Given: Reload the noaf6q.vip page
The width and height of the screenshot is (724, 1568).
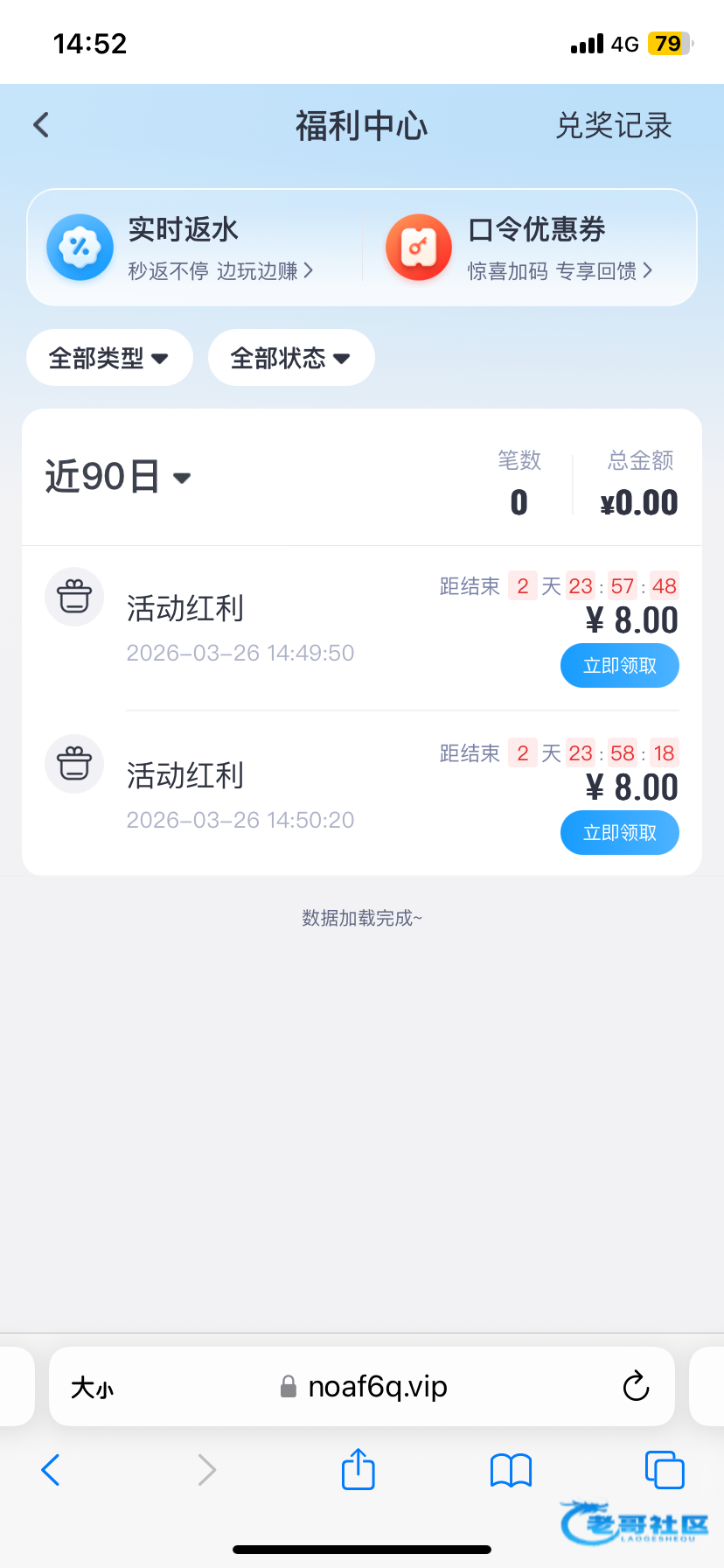Looking at the screenshot, I should pos(636,1387).
